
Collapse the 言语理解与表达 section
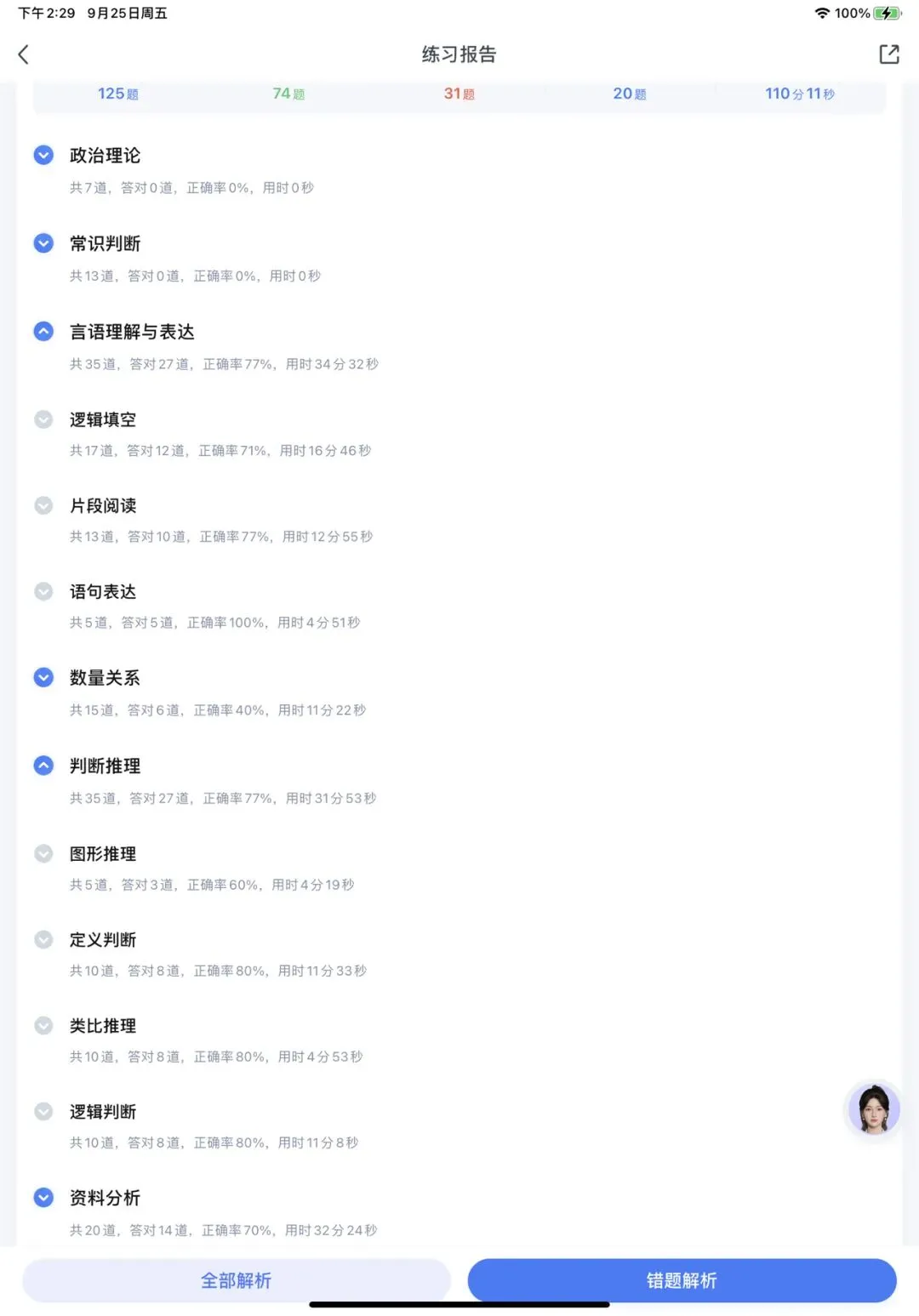(43, 331)
